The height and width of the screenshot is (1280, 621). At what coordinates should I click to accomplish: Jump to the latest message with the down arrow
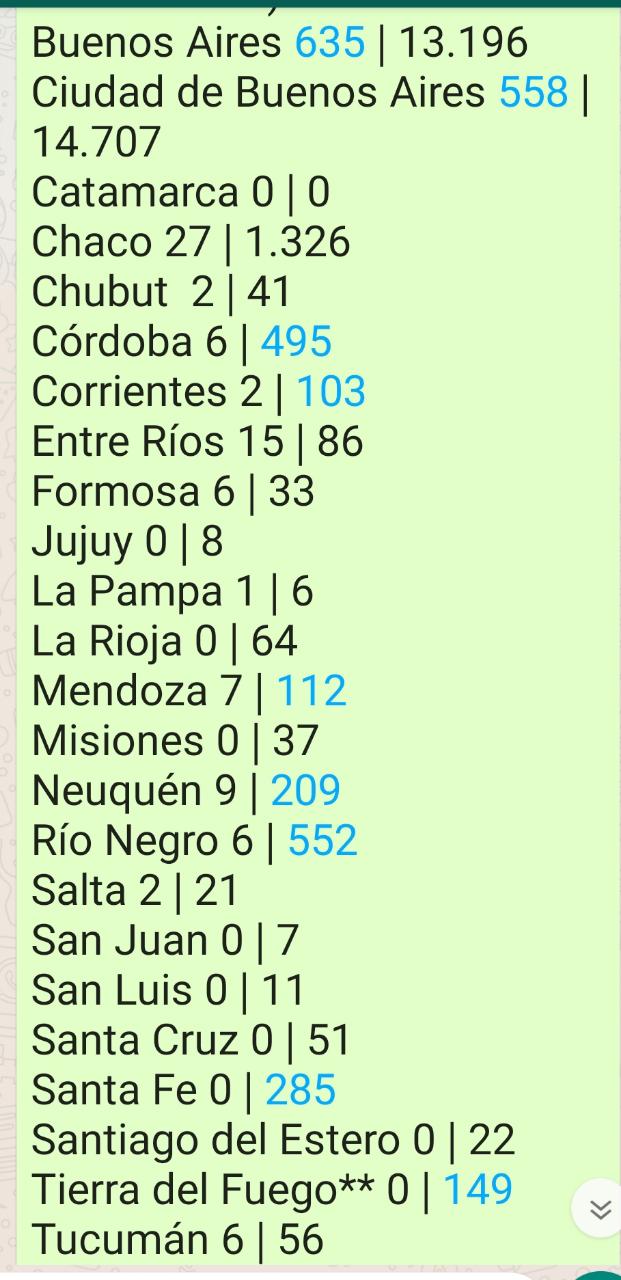click(x=599, y=1210)
